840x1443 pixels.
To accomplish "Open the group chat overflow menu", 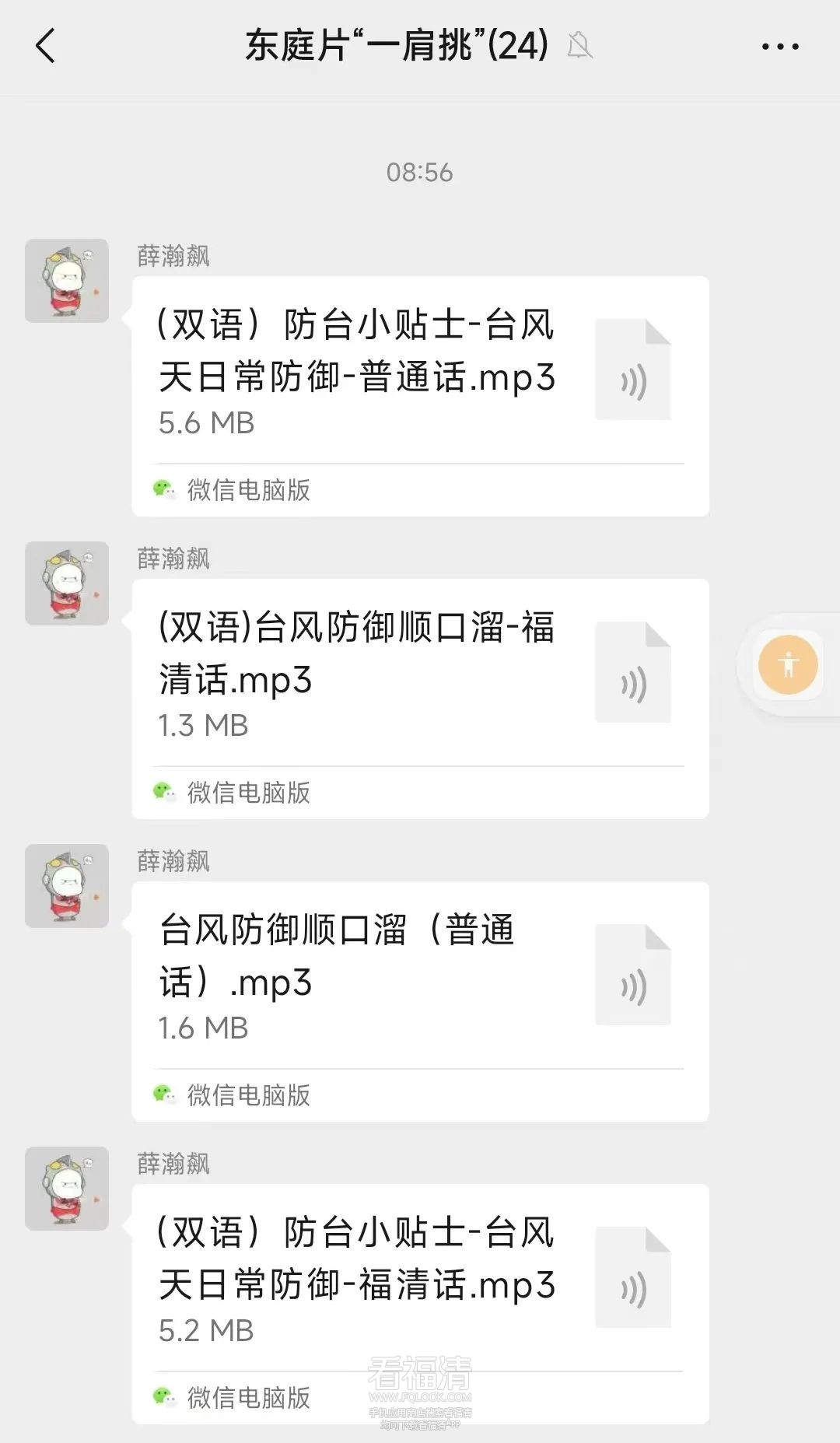I will point(780,47).
